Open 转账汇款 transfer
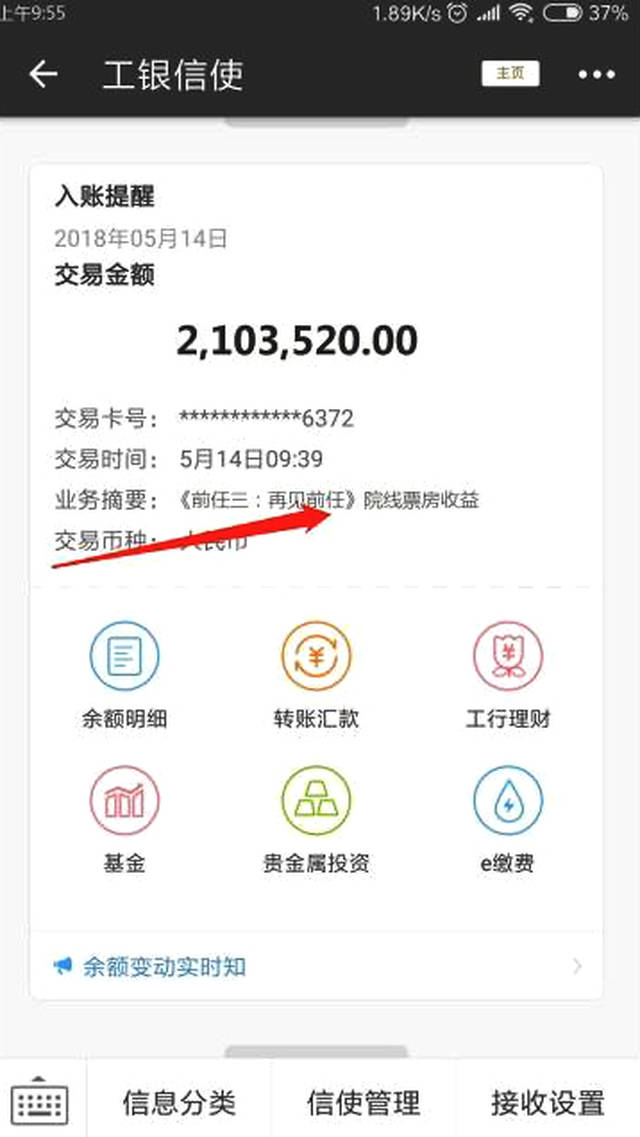 (316, 675)
